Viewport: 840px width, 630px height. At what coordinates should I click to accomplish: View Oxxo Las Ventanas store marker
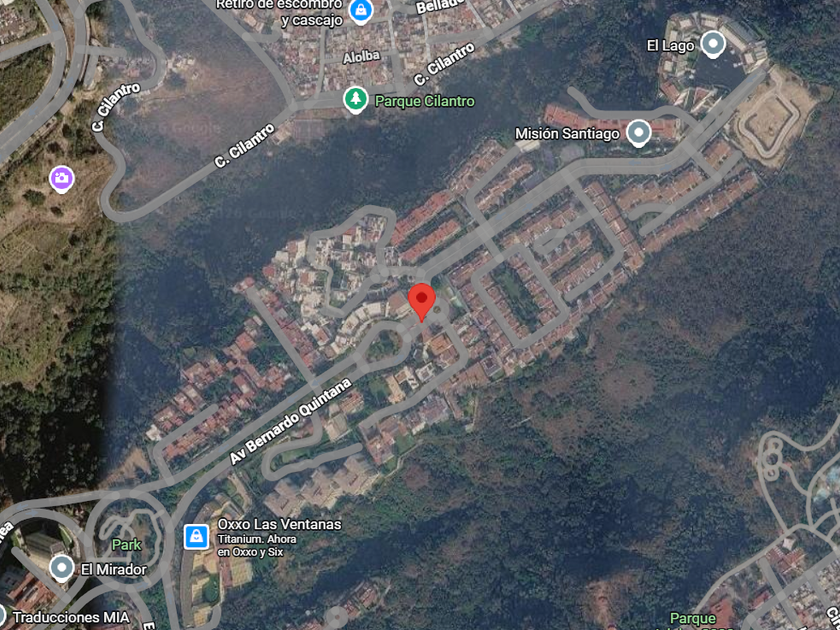pos(197,537)
